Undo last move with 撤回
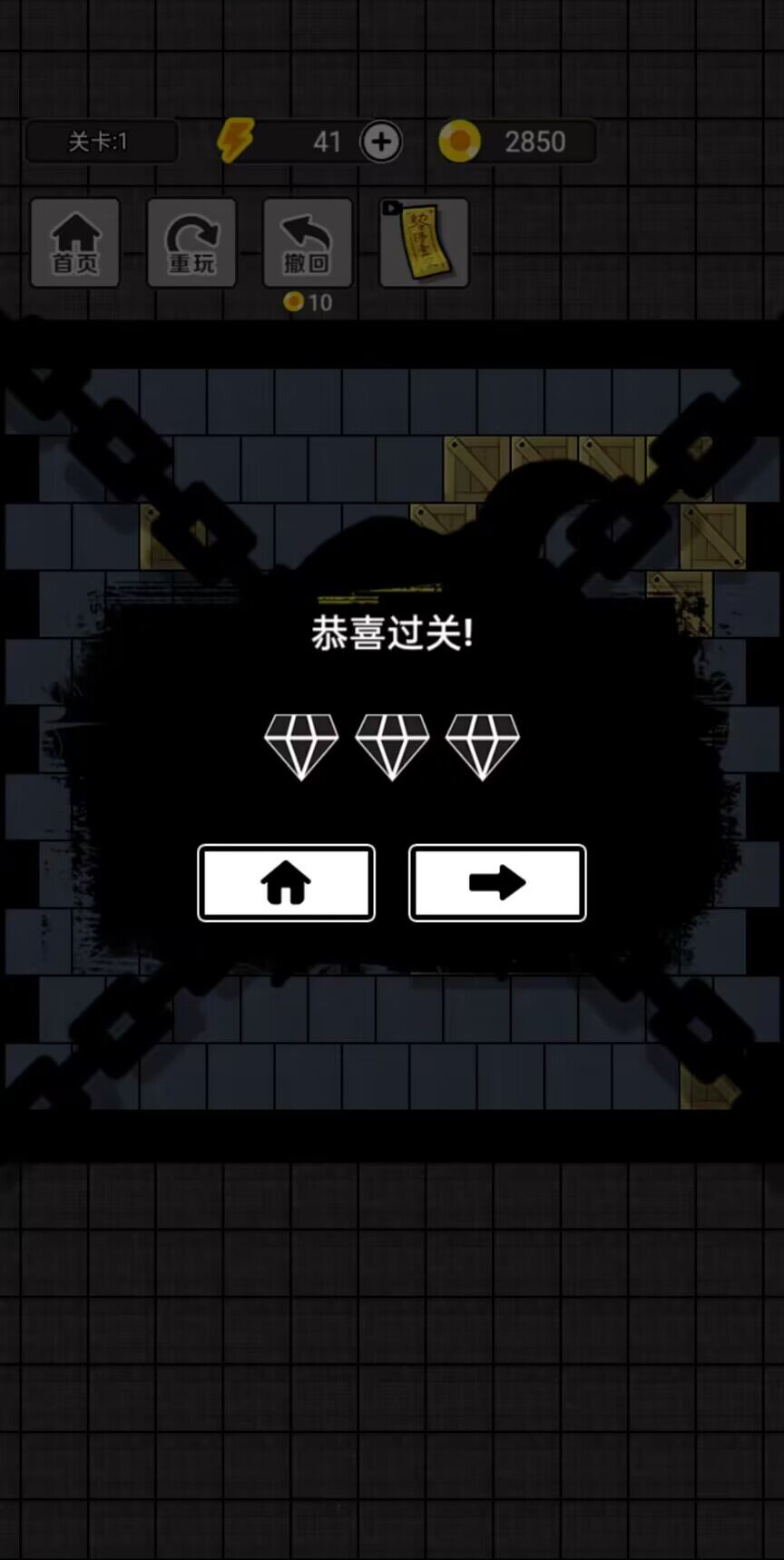The image size is (784, 1560). 308,243
